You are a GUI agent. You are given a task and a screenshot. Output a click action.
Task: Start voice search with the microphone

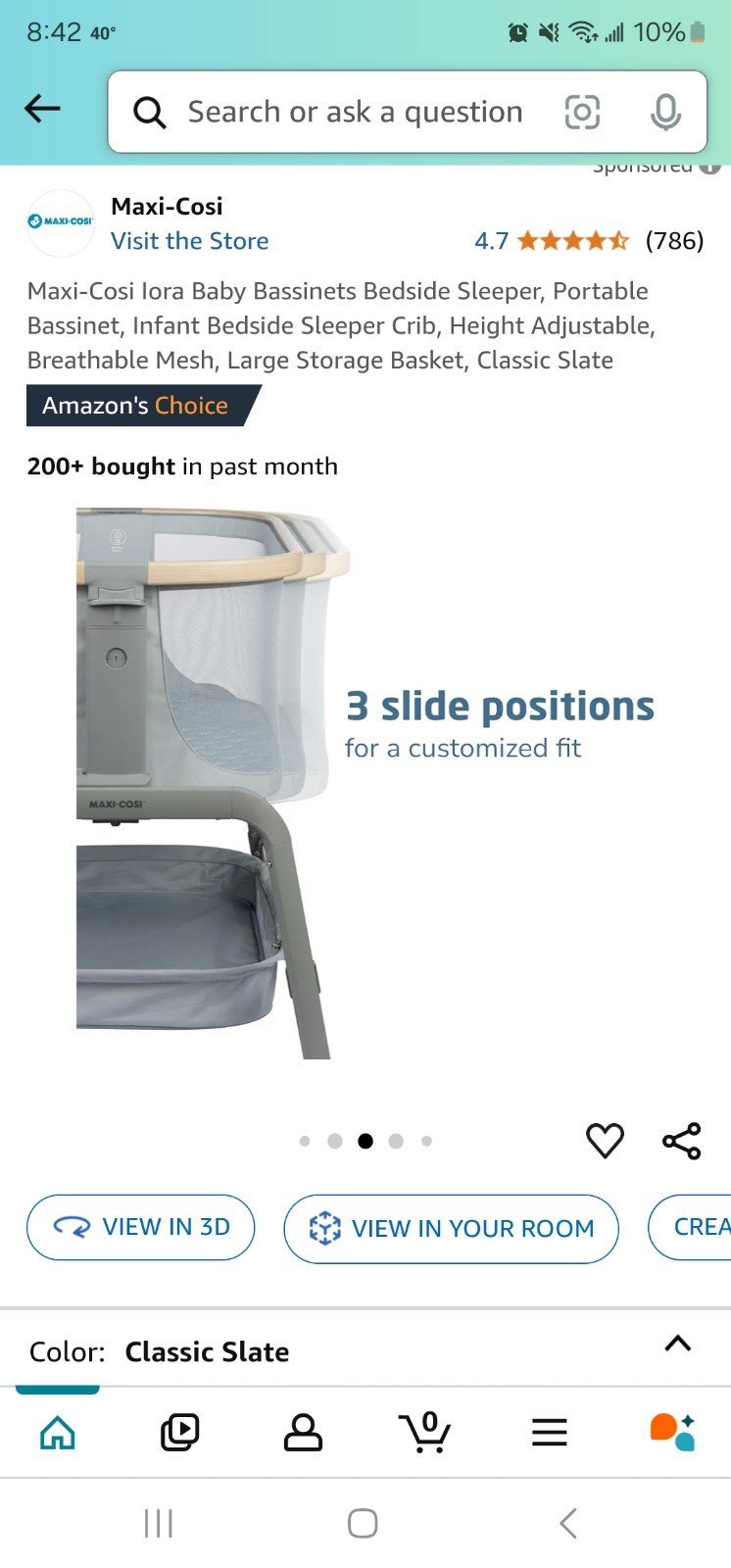[665, 112]
